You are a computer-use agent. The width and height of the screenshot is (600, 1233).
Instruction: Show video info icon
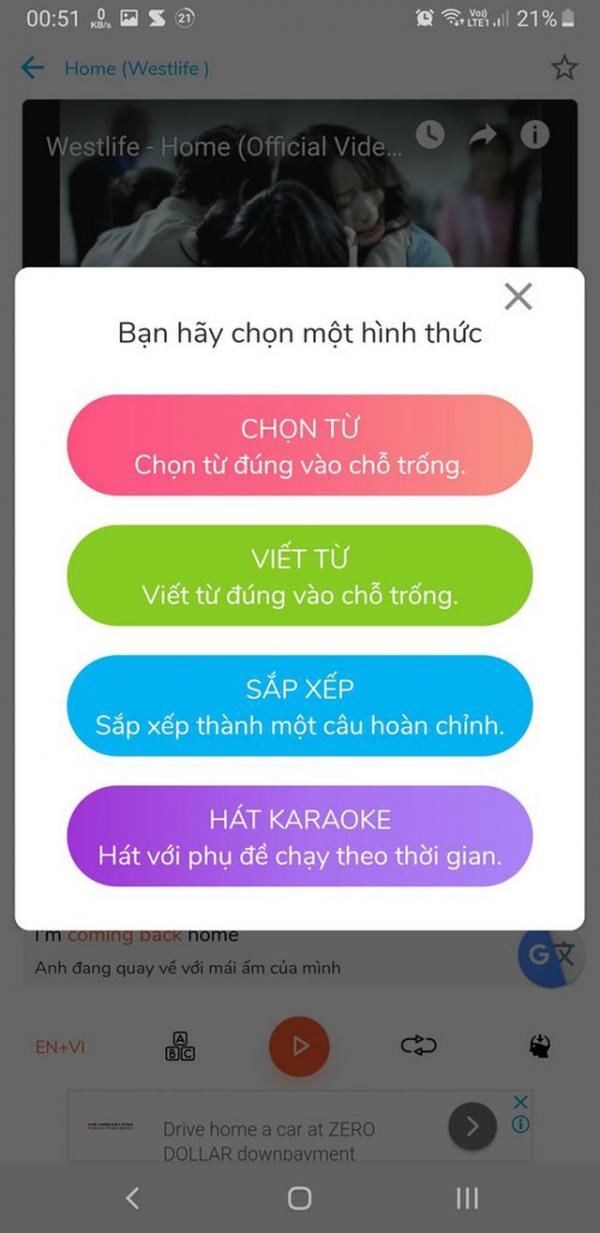pyautogui.click(x=535, y=134)
